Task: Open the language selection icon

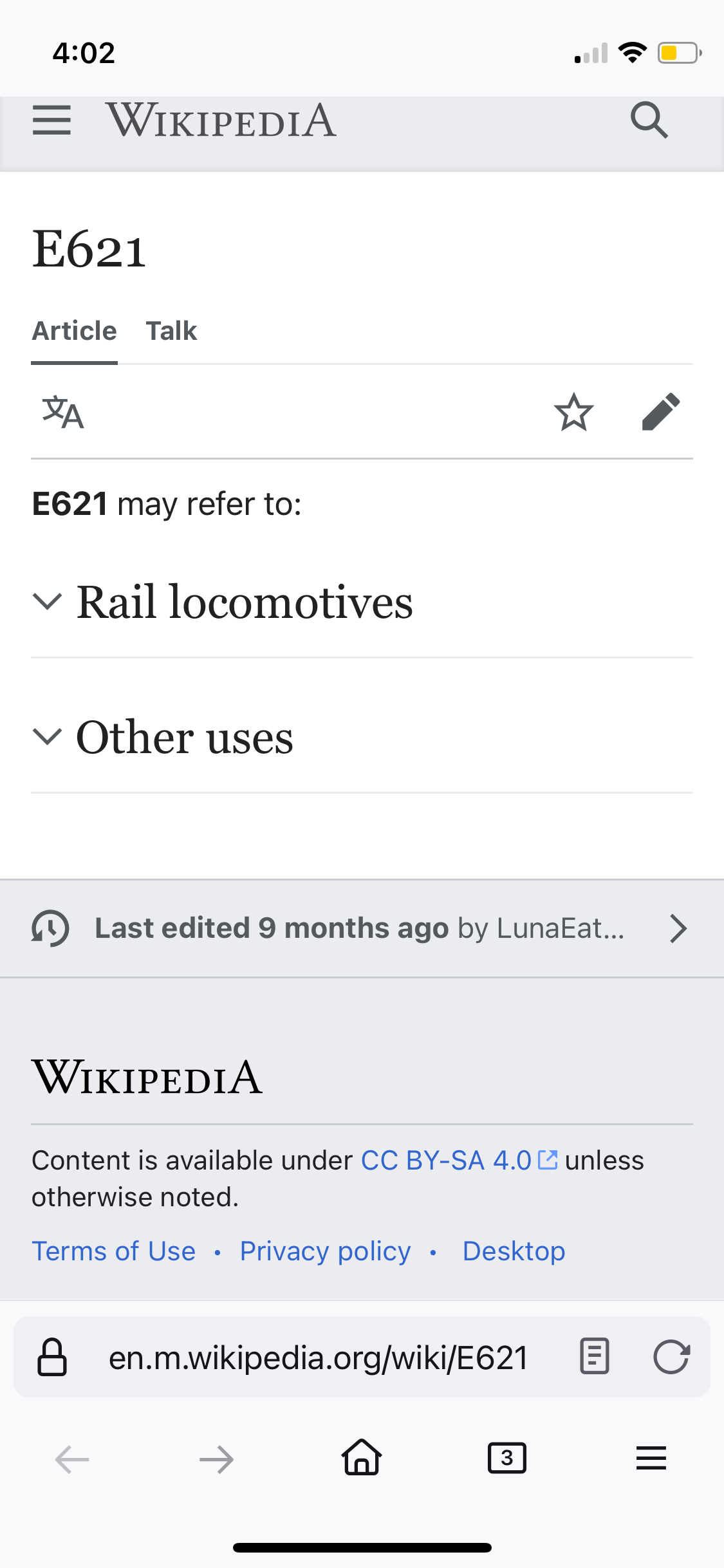Action: point(63,413)
